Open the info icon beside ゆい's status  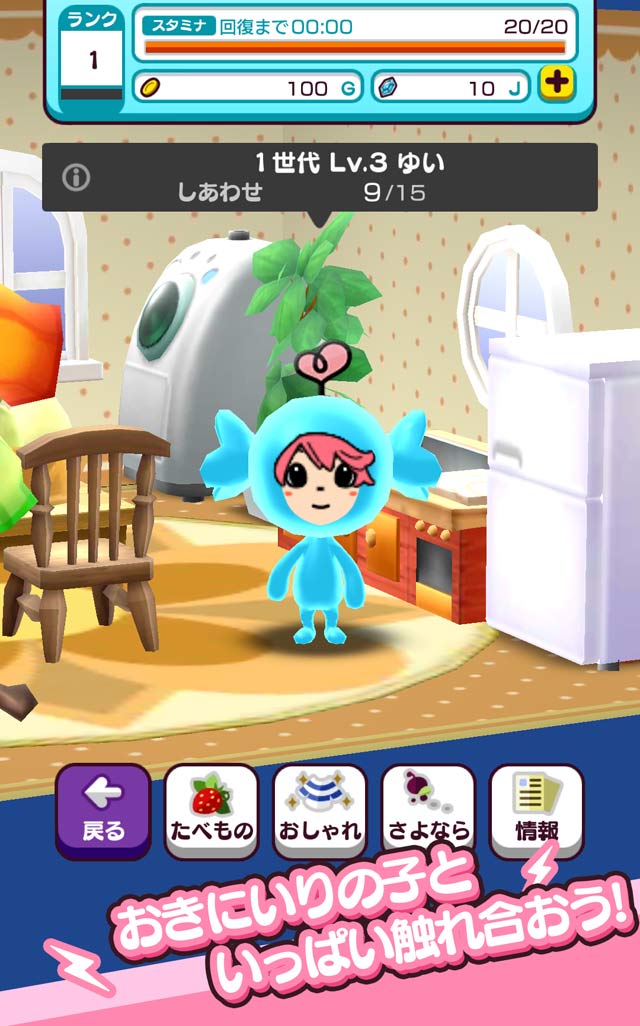tap(76, 178)
